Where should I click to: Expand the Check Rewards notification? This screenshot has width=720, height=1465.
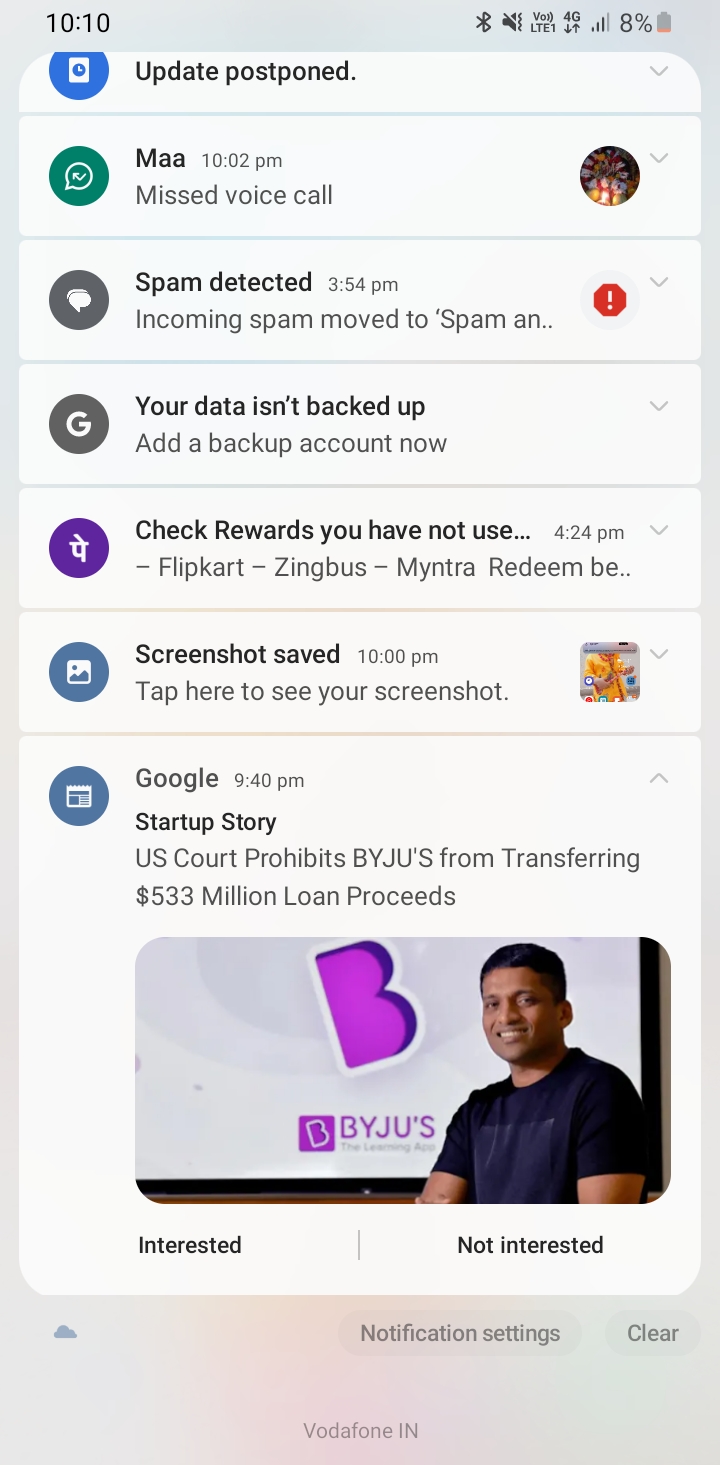pyautogui.click(x=658, y=530)
